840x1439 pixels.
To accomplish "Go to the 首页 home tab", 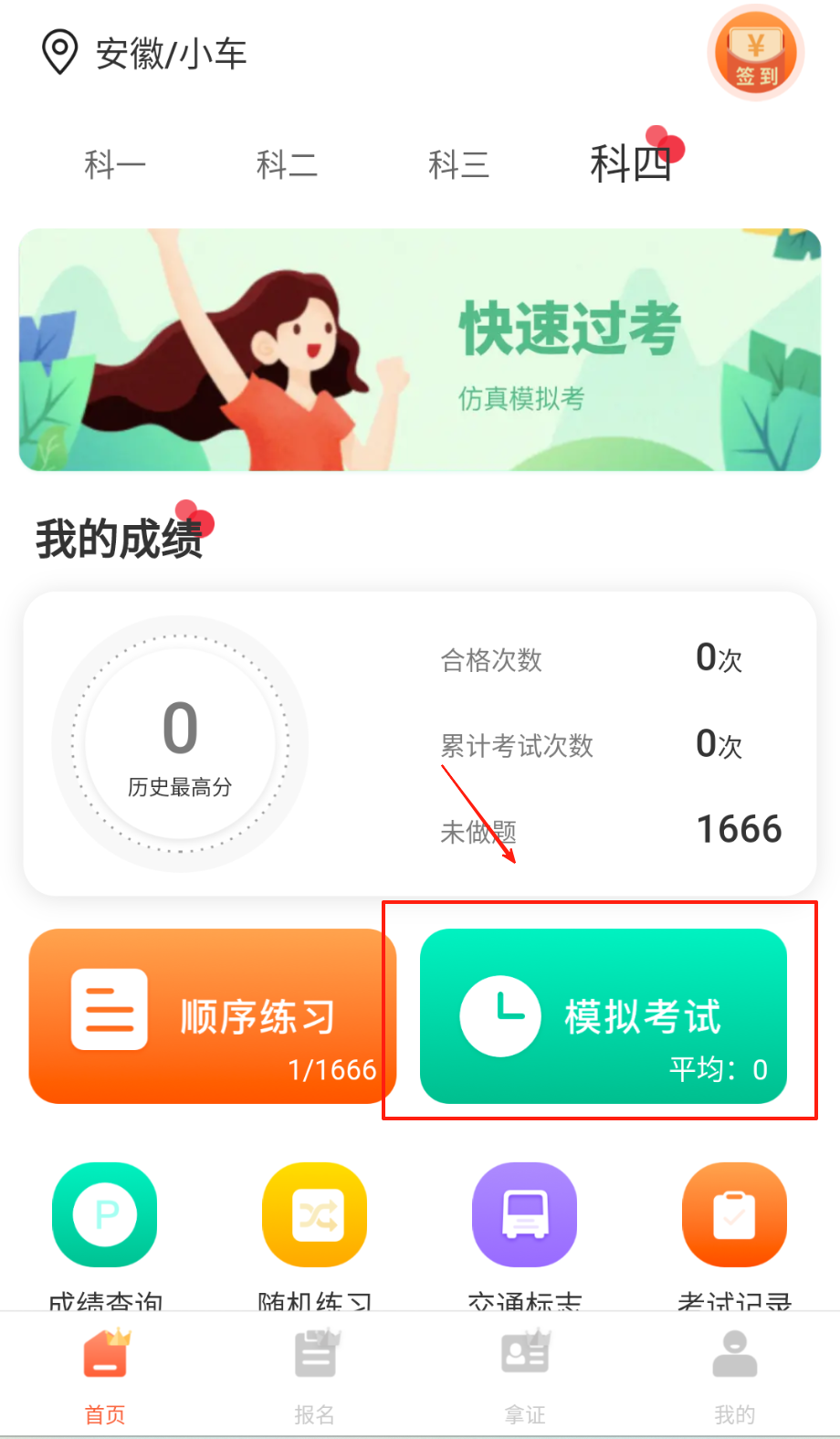I will pyautogui.click(x=105, y=1374).
